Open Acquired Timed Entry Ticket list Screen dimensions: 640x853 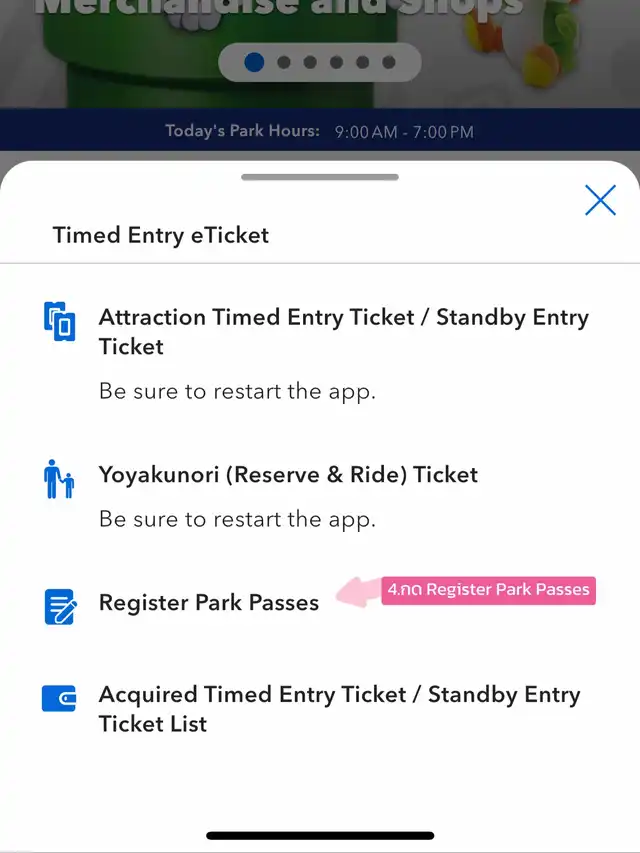tap(338, 709)
